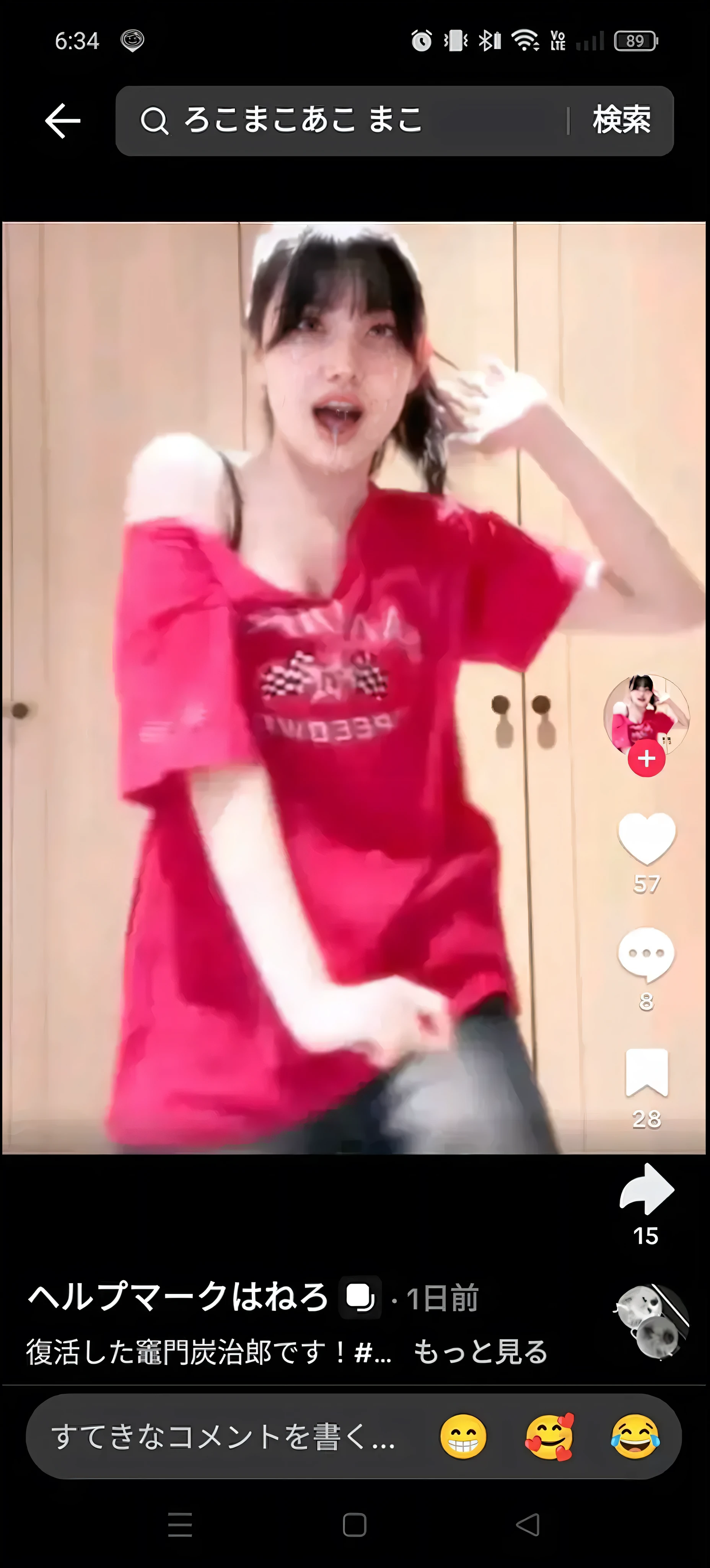Tap the 検索 search button
The height and width of the screenshot is (1568, 710).
(x=621, y=121)
